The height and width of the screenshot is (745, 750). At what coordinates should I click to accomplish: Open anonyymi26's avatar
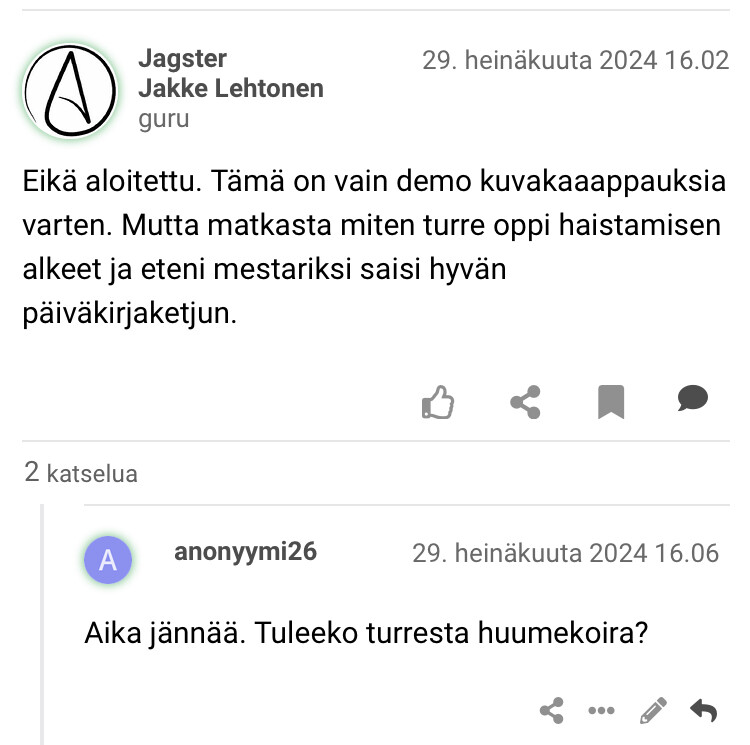(x=108, y=560)
